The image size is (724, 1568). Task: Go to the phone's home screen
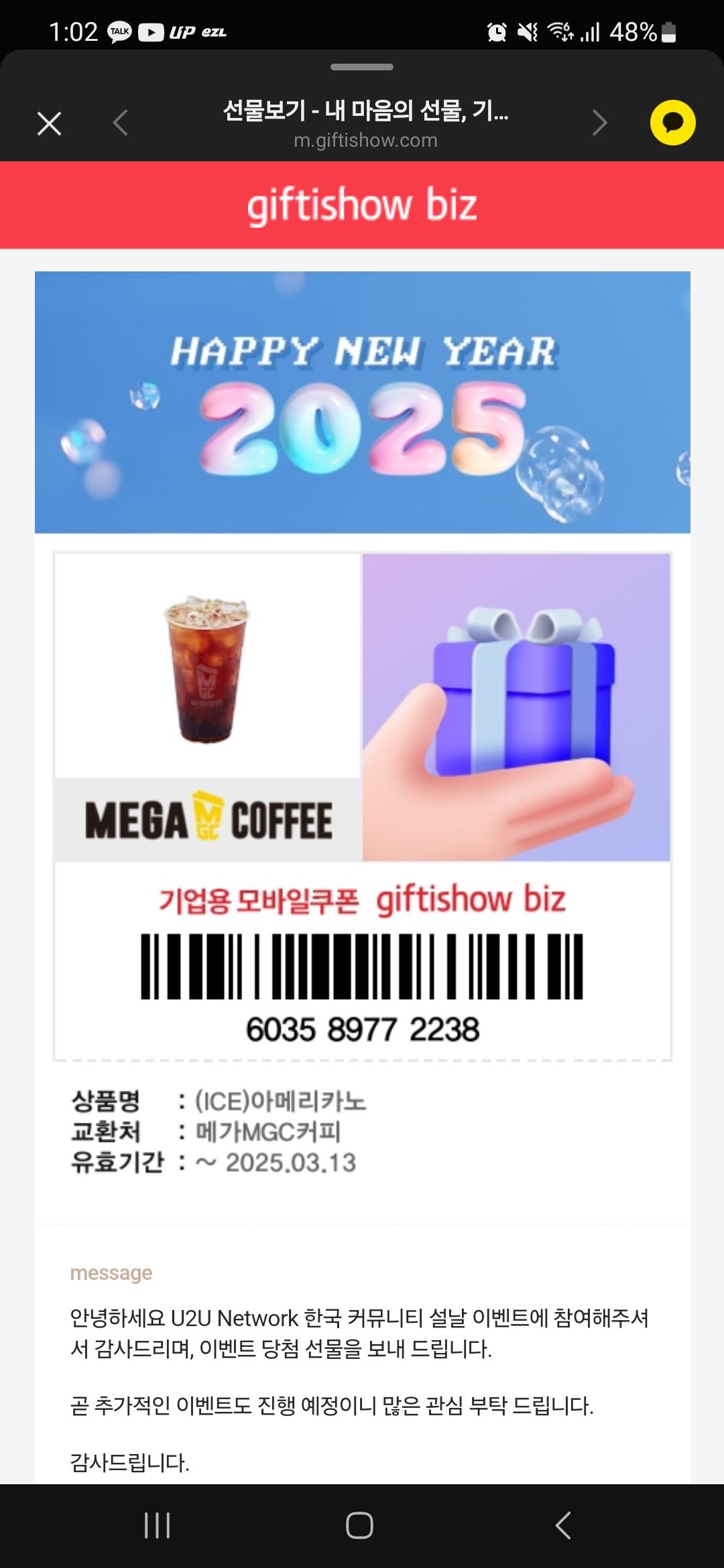tap(359, 1525)
